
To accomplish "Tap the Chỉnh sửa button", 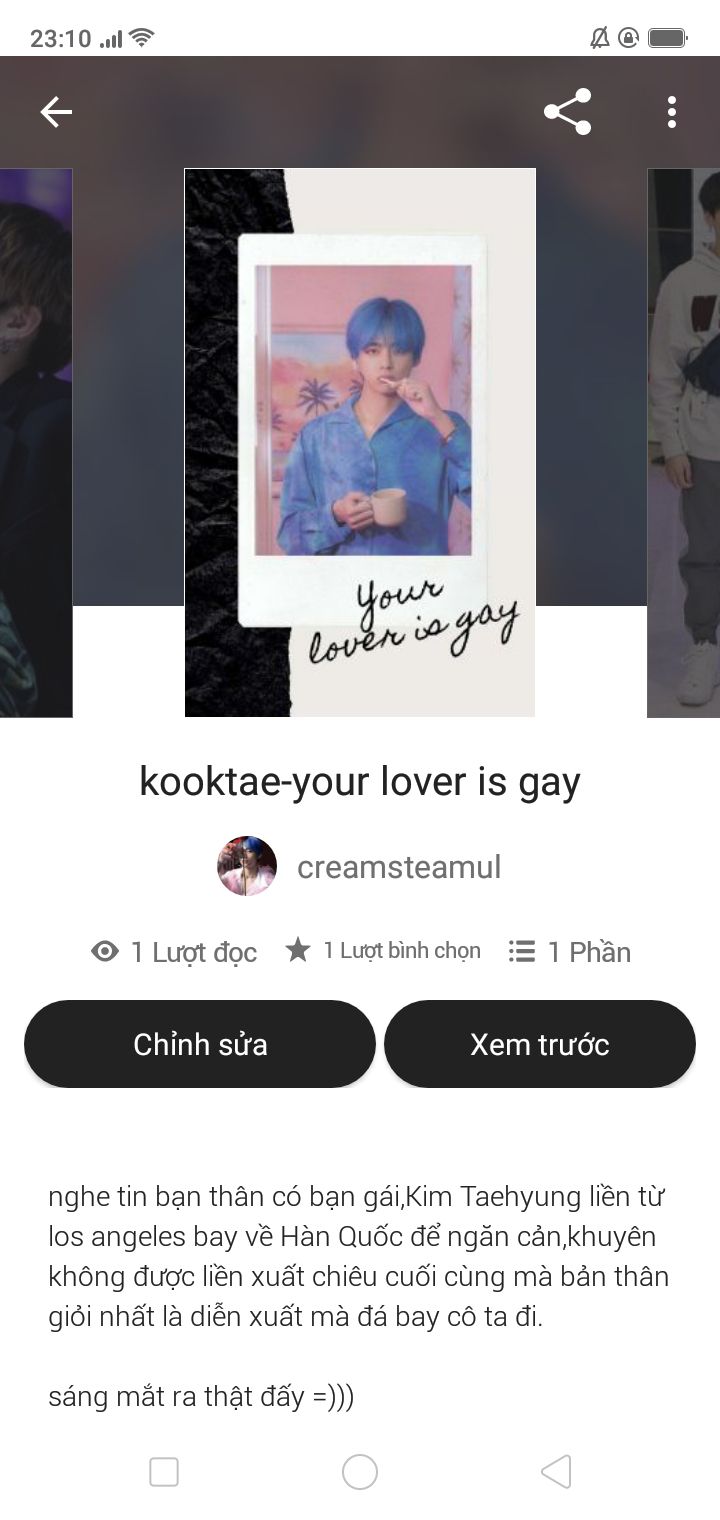I will click(x=200, y=1044).
